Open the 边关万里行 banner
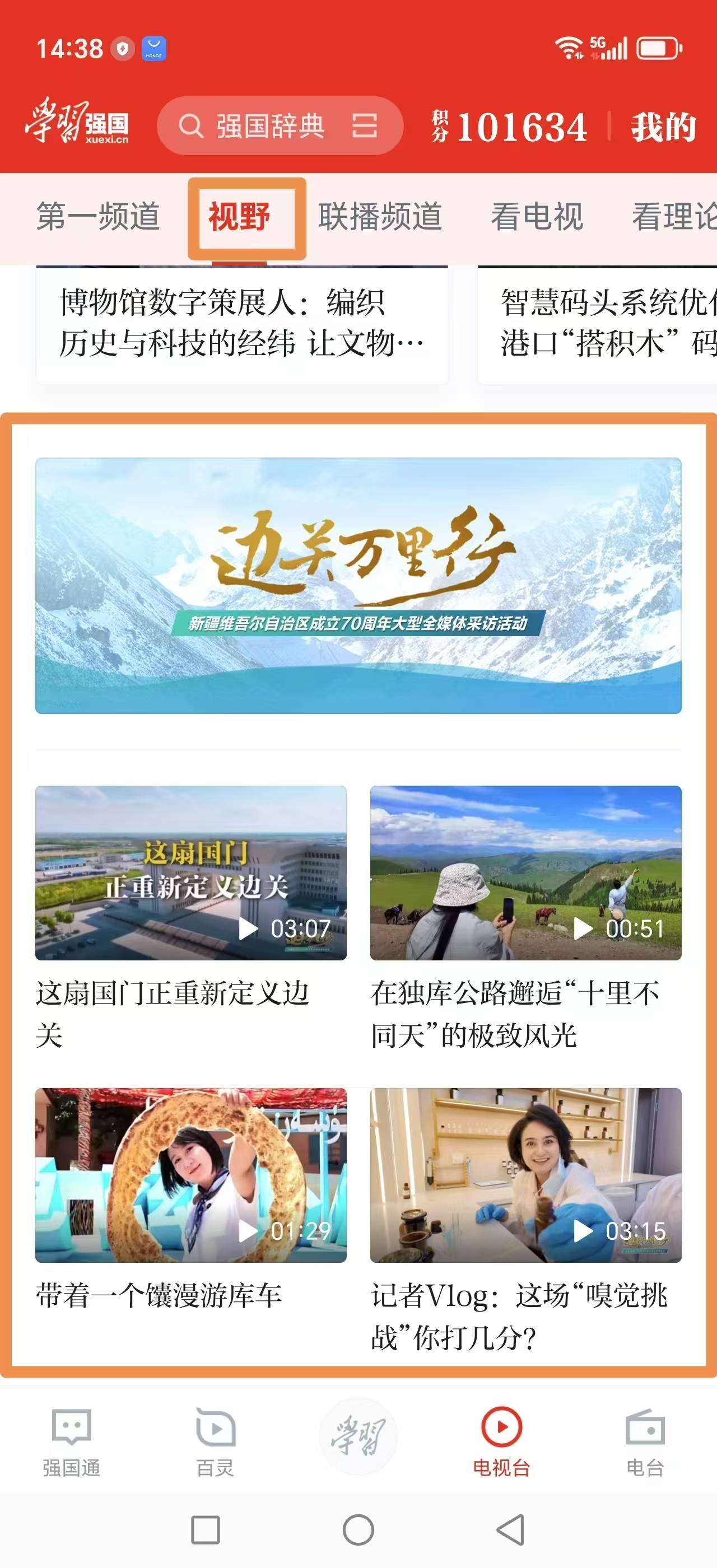 (358, 585)
